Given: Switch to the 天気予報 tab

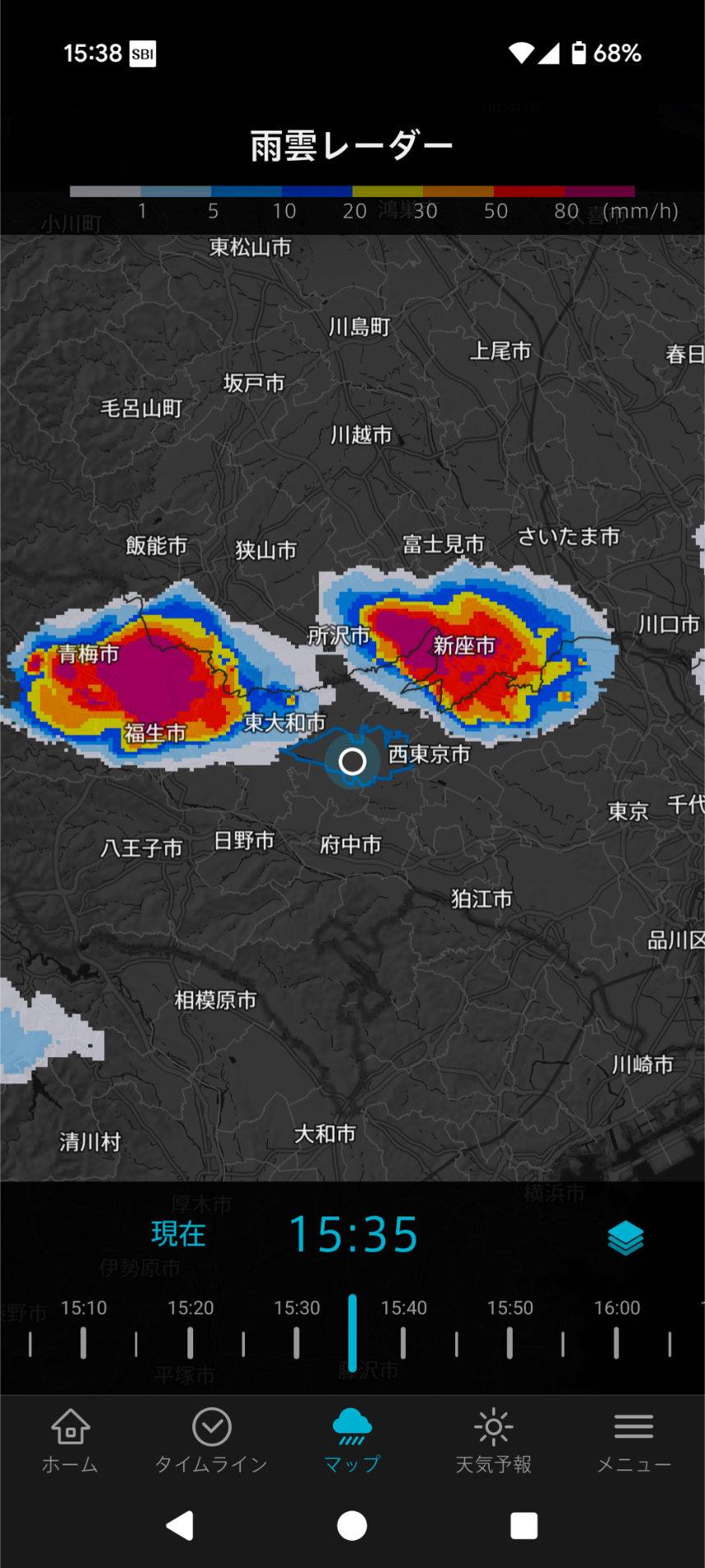Looking at the screenshot, I should [493, 1442].
